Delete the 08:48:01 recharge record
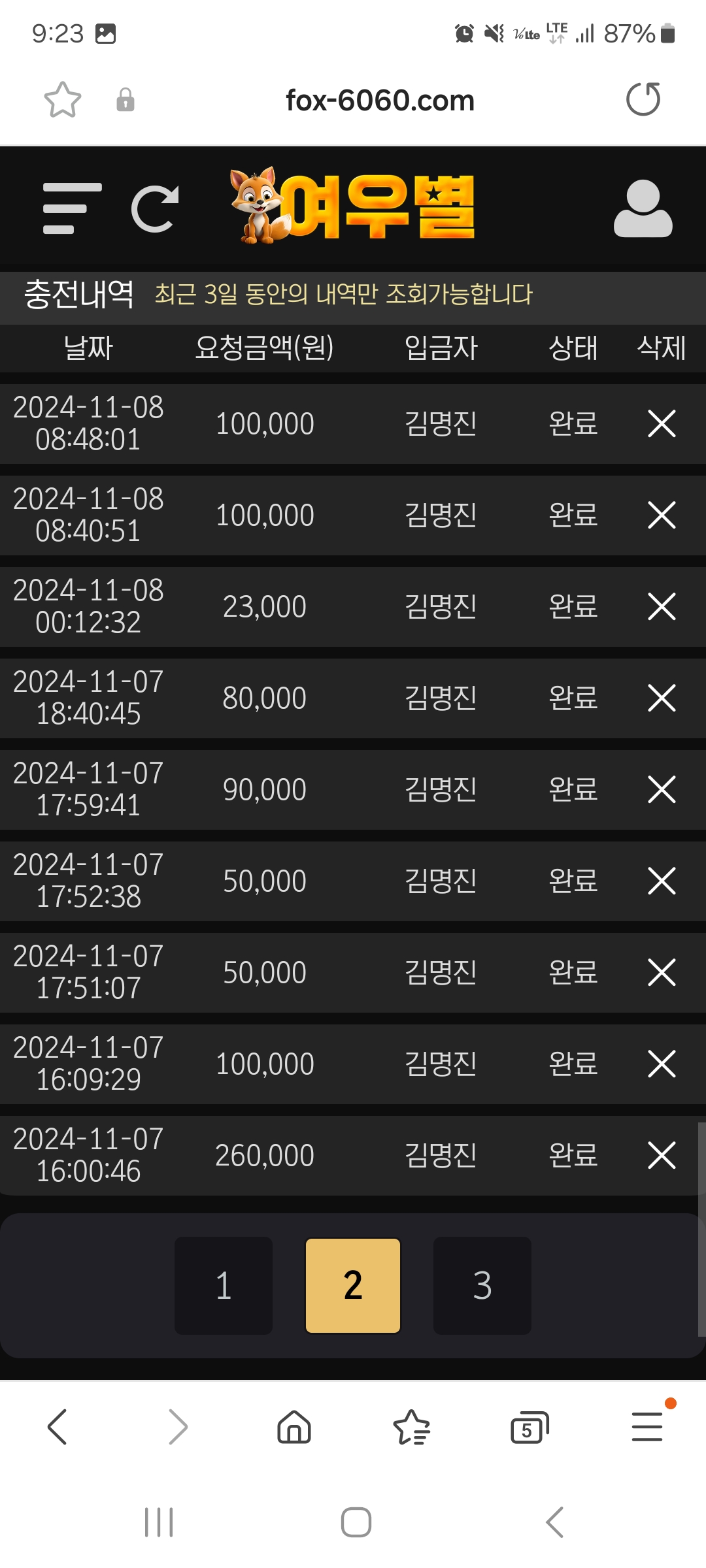The height and width of the screenshot is (1568, 706). coord(661,423)
